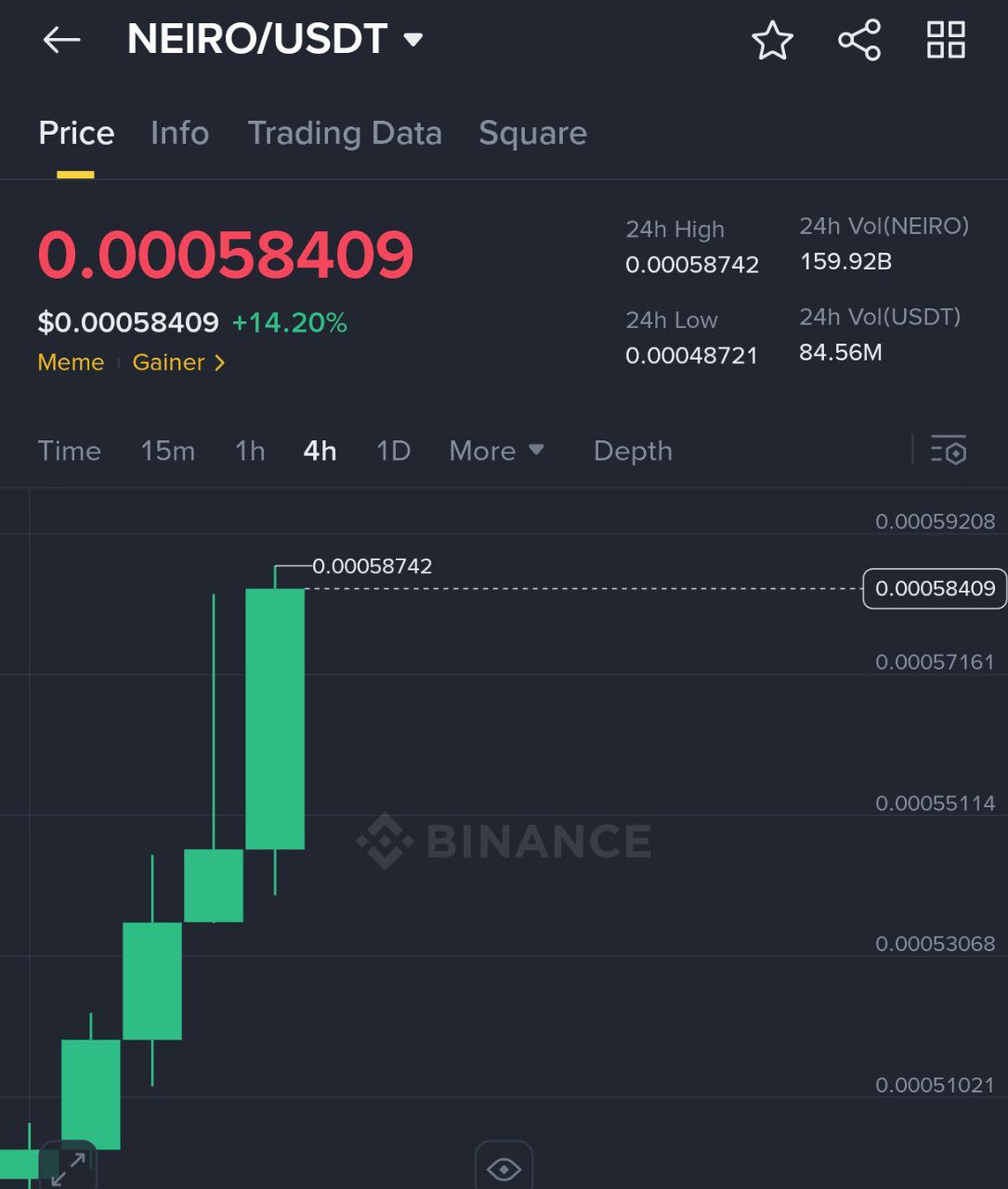Select the 1D chart interval
Viewport: 1008px width, 1189px height.
pyautogui.click(x=393, y=451)
